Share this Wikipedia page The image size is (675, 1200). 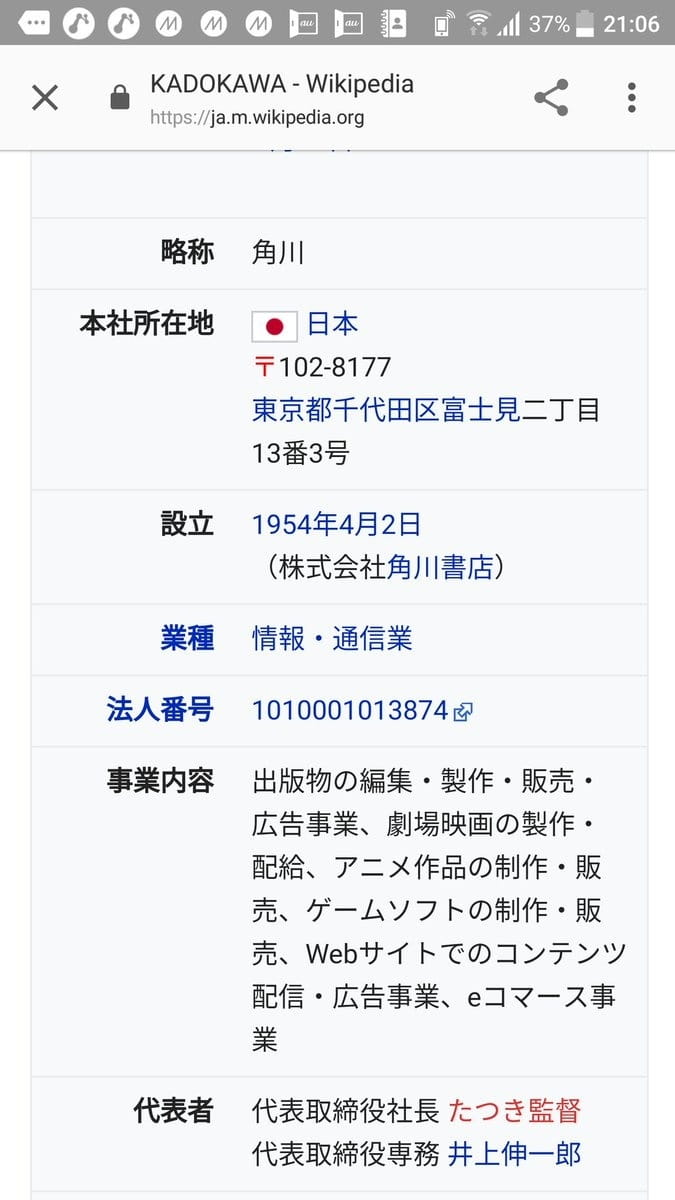pos(551,98)
